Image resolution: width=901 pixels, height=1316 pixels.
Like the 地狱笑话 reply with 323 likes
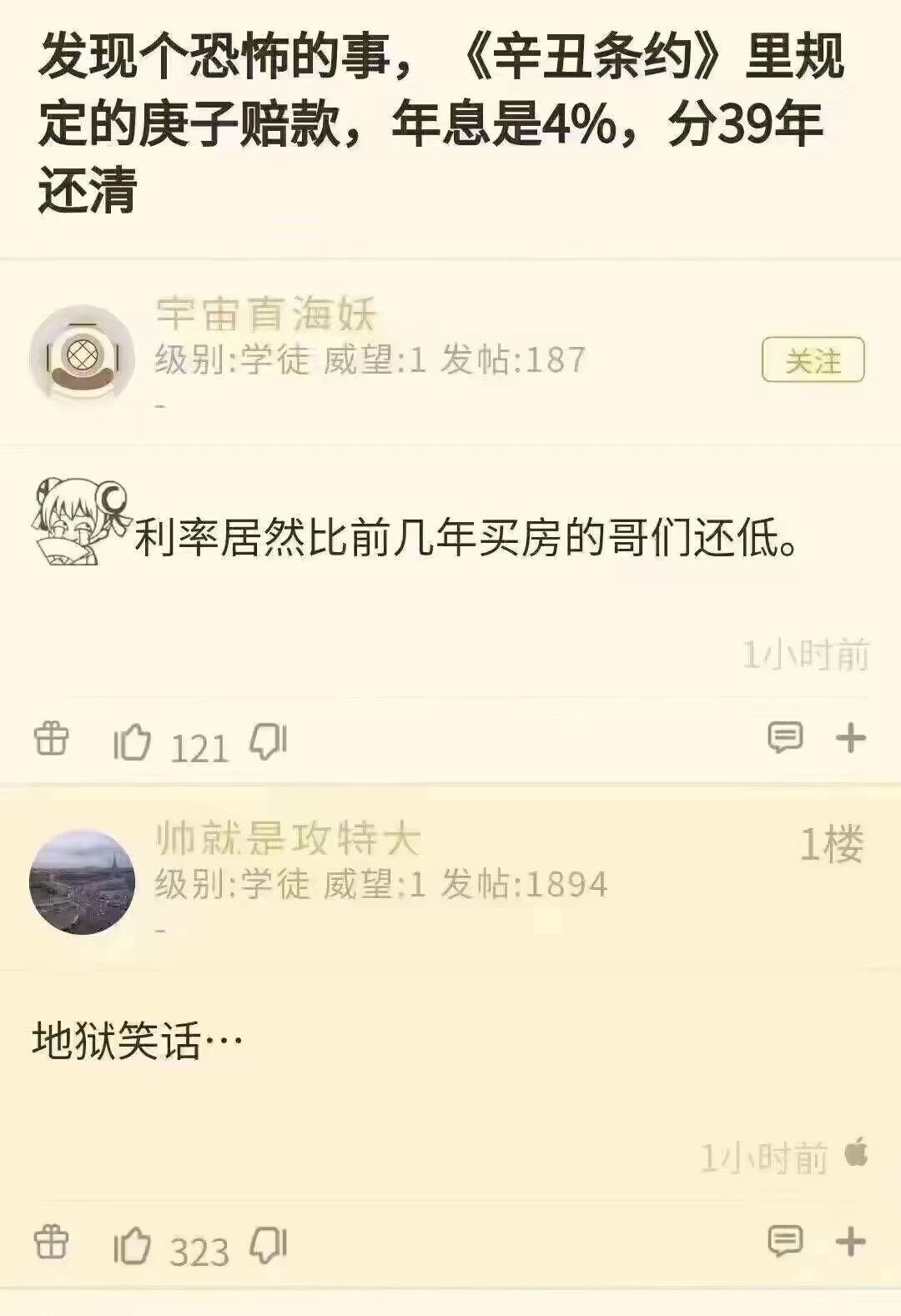click(x=133, y=1245)
